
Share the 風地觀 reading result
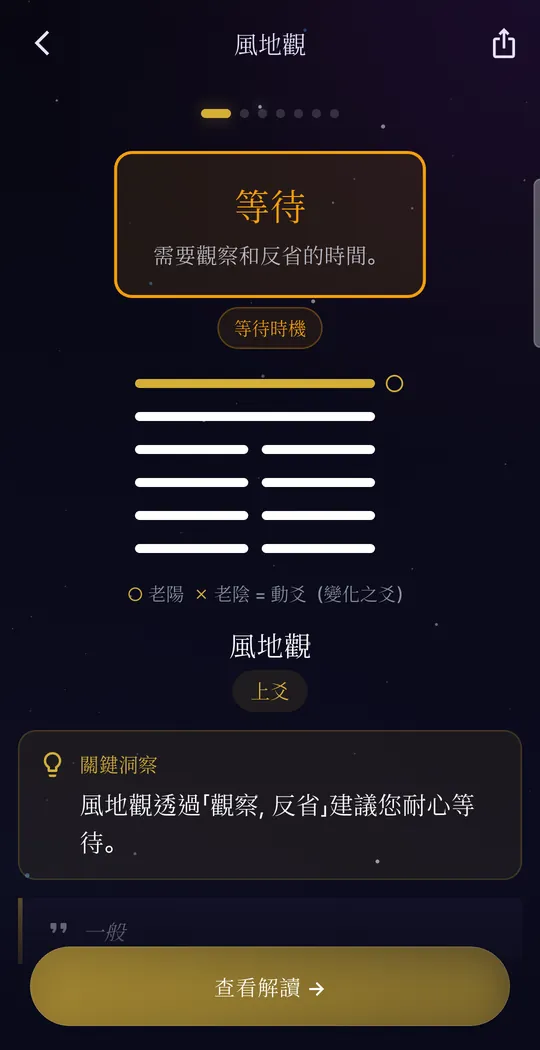click(504, 44)
